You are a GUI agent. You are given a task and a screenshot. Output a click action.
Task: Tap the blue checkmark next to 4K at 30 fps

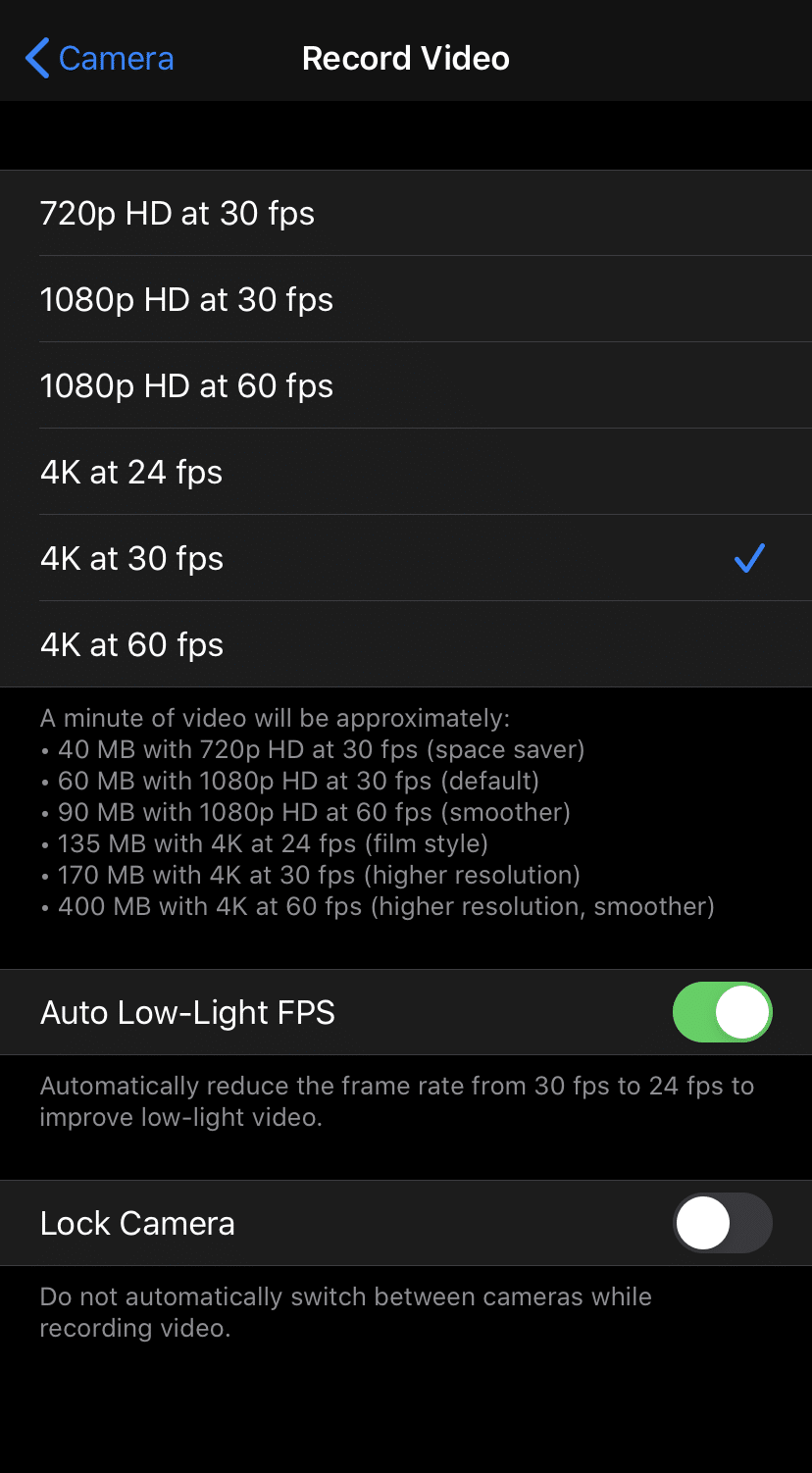point(748,557)
